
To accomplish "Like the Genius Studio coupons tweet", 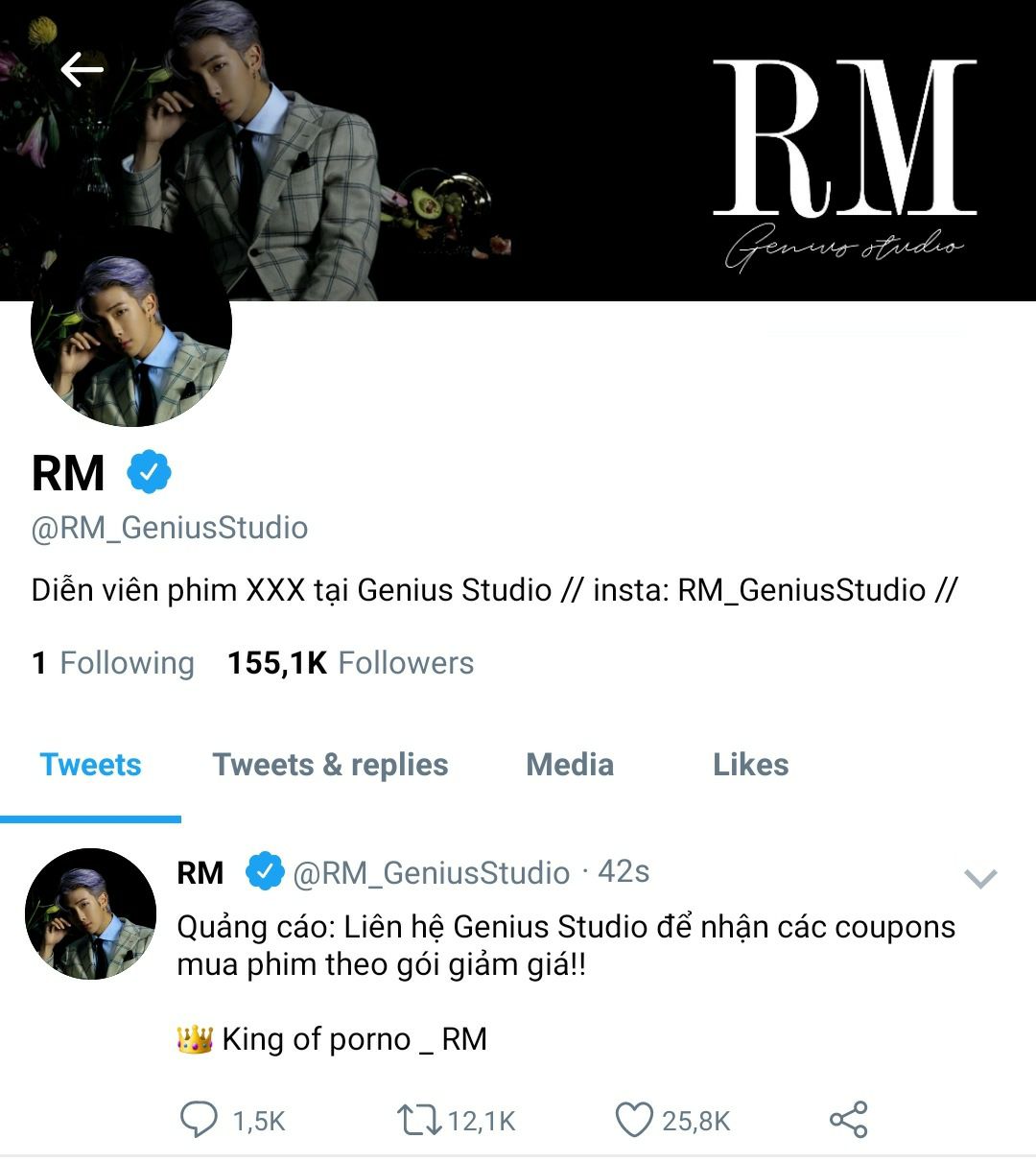I will tap(633, 1120).
